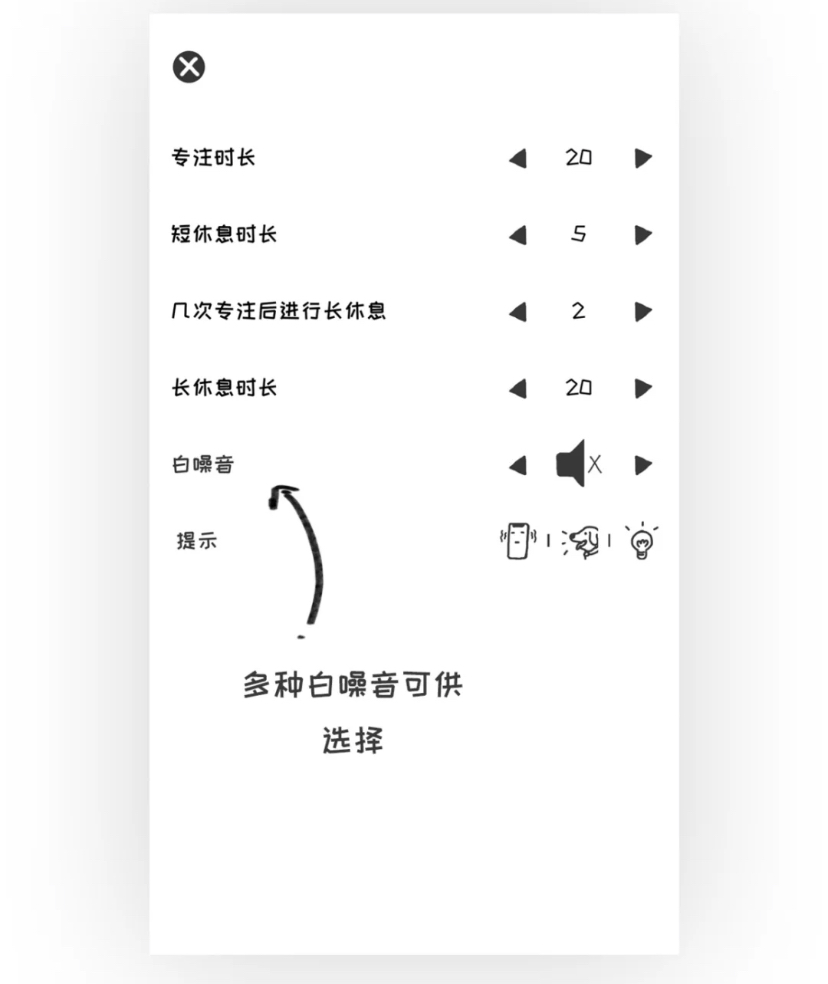Decrease the 专注时长 focus duration
This screenshot has height=984, width=828.
(x=516, y=156)
